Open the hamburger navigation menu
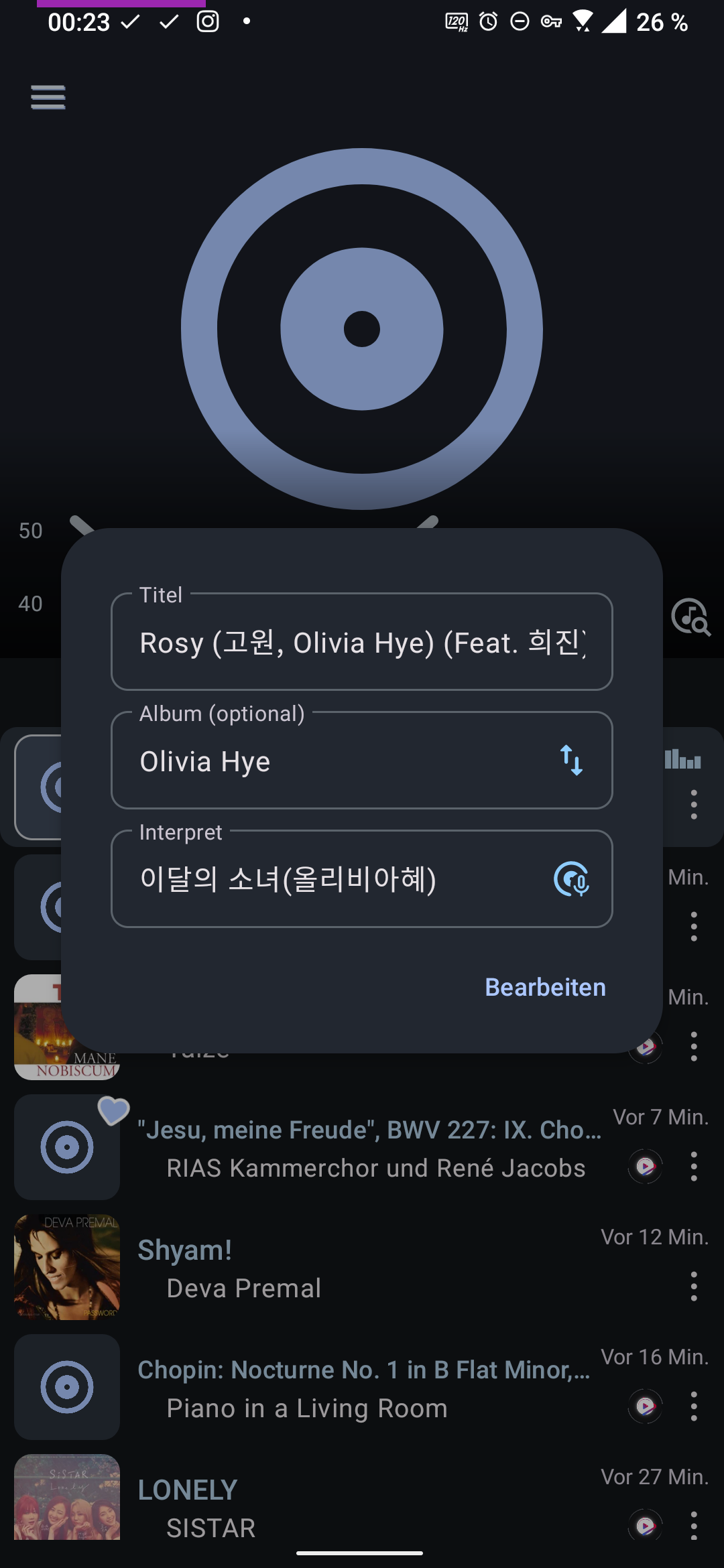 pyautogui.click(x=48, y=97)
